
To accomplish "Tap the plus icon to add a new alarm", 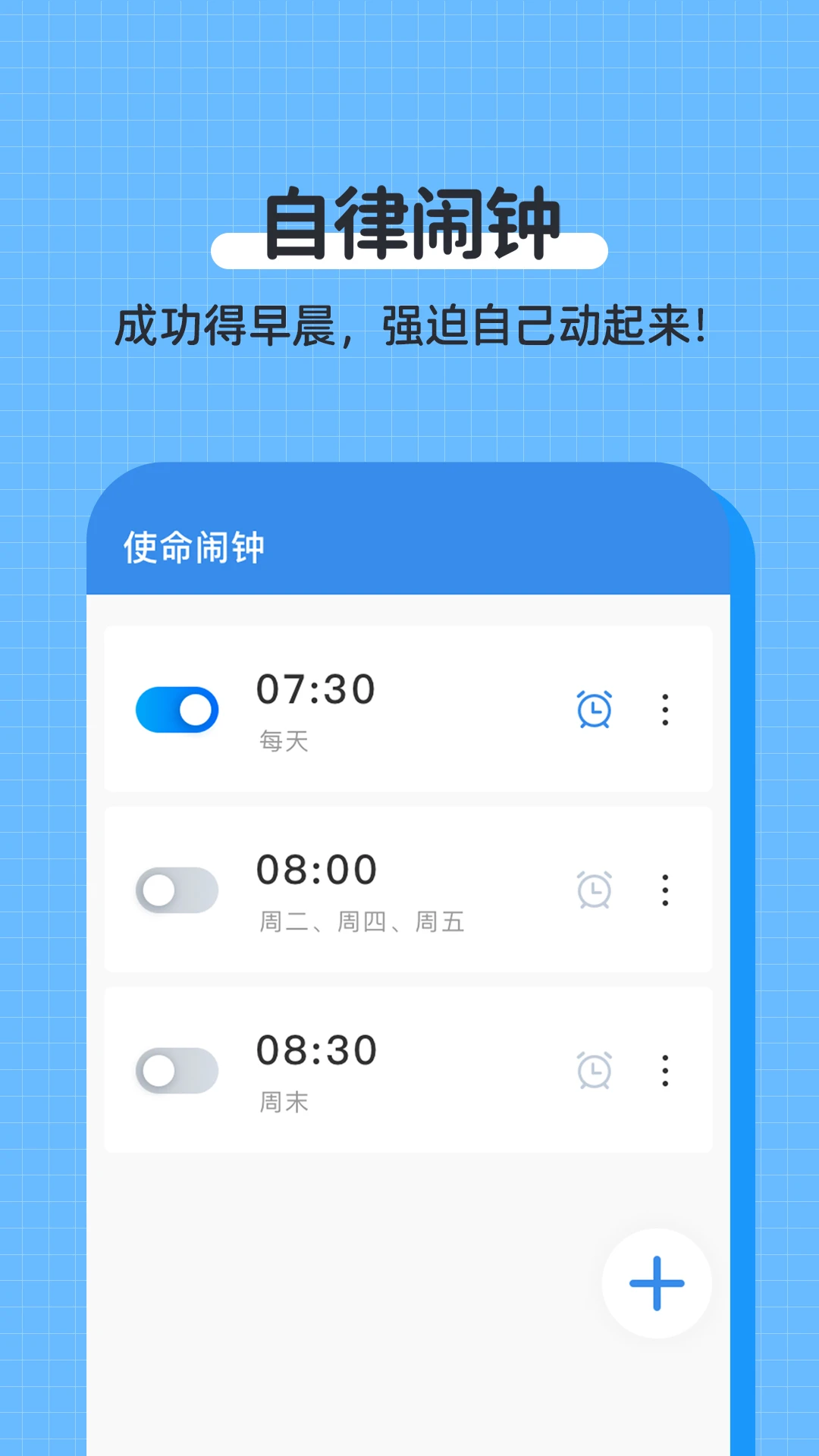I will (655, 1283).
